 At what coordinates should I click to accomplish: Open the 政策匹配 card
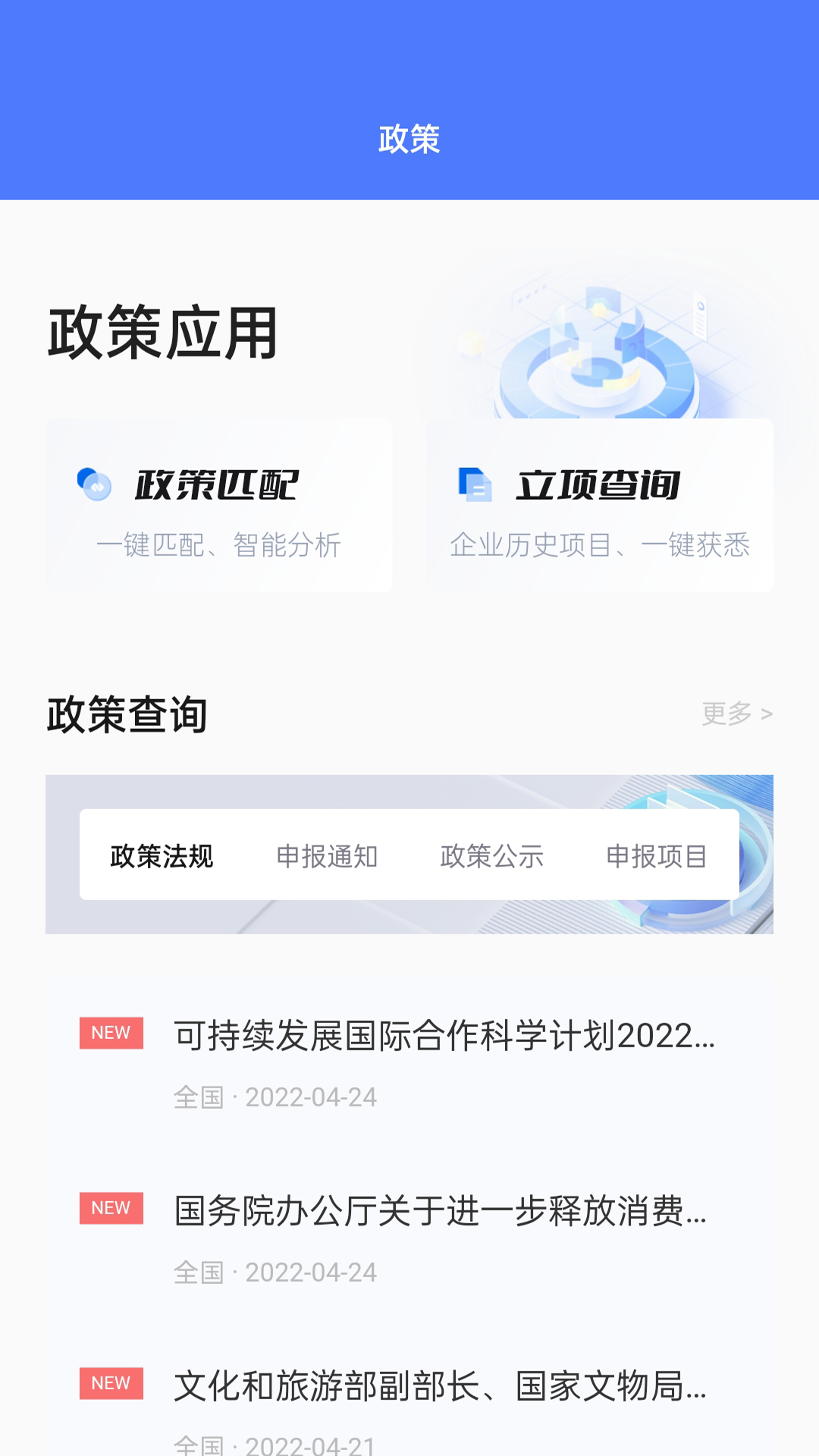[x=218, y=506]
